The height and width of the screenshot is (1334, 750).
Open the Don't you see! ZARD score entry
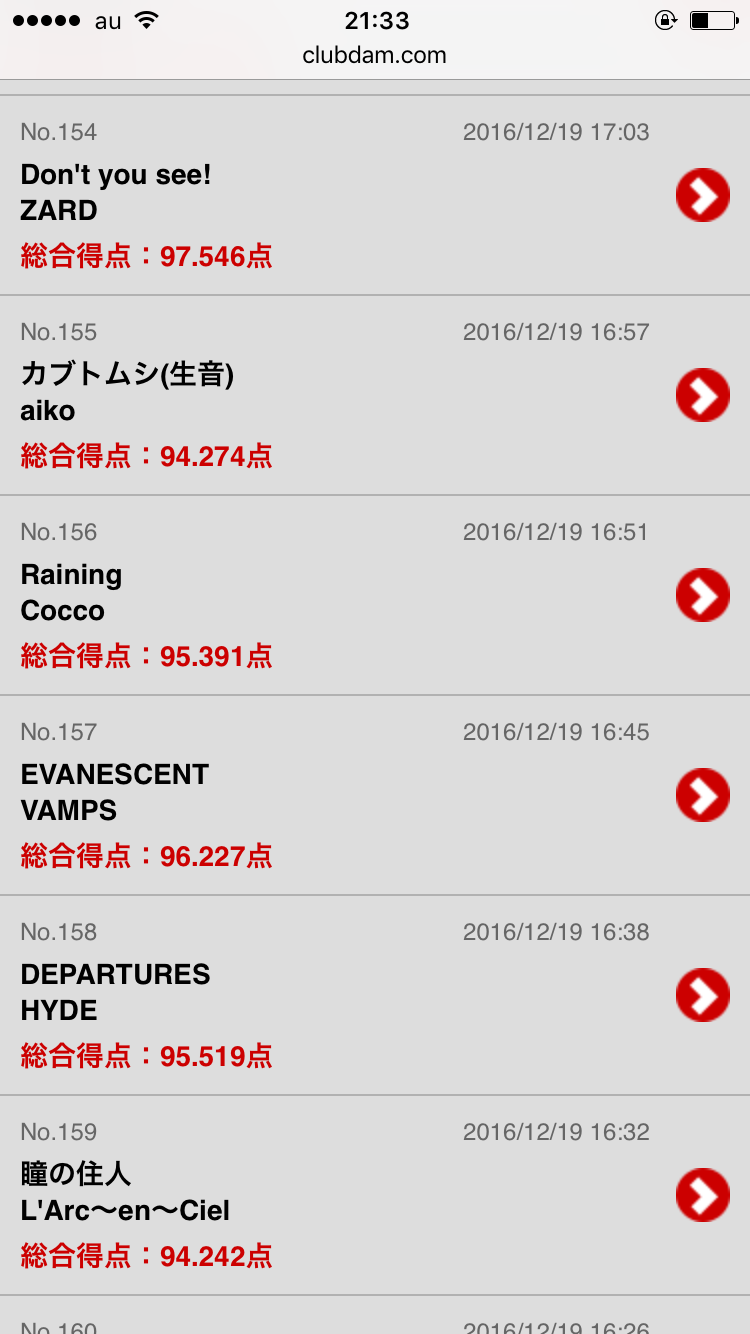[x=375, y=195]
